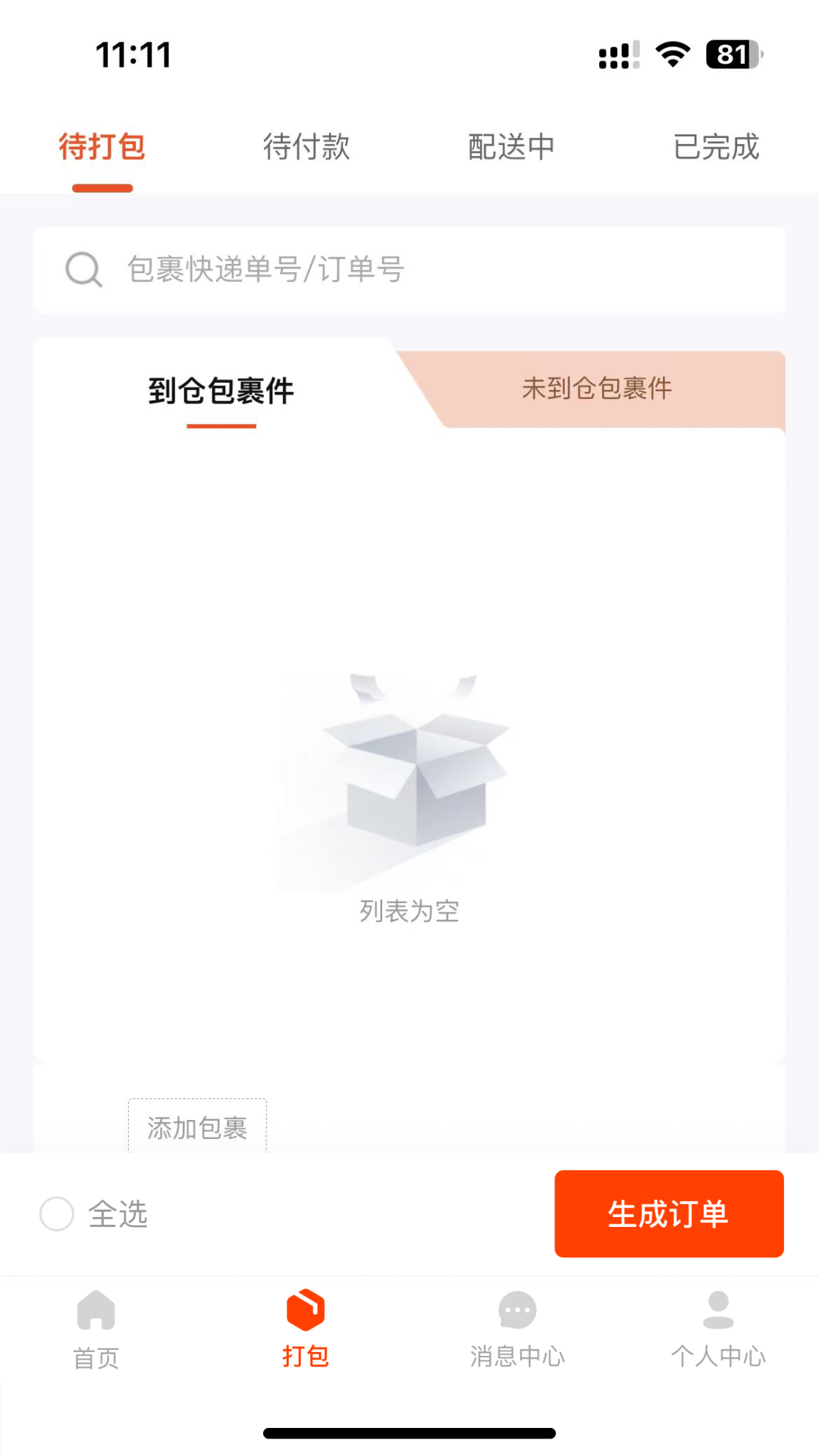
Task: Open the 配送中 tab
Action: [511, 147]
